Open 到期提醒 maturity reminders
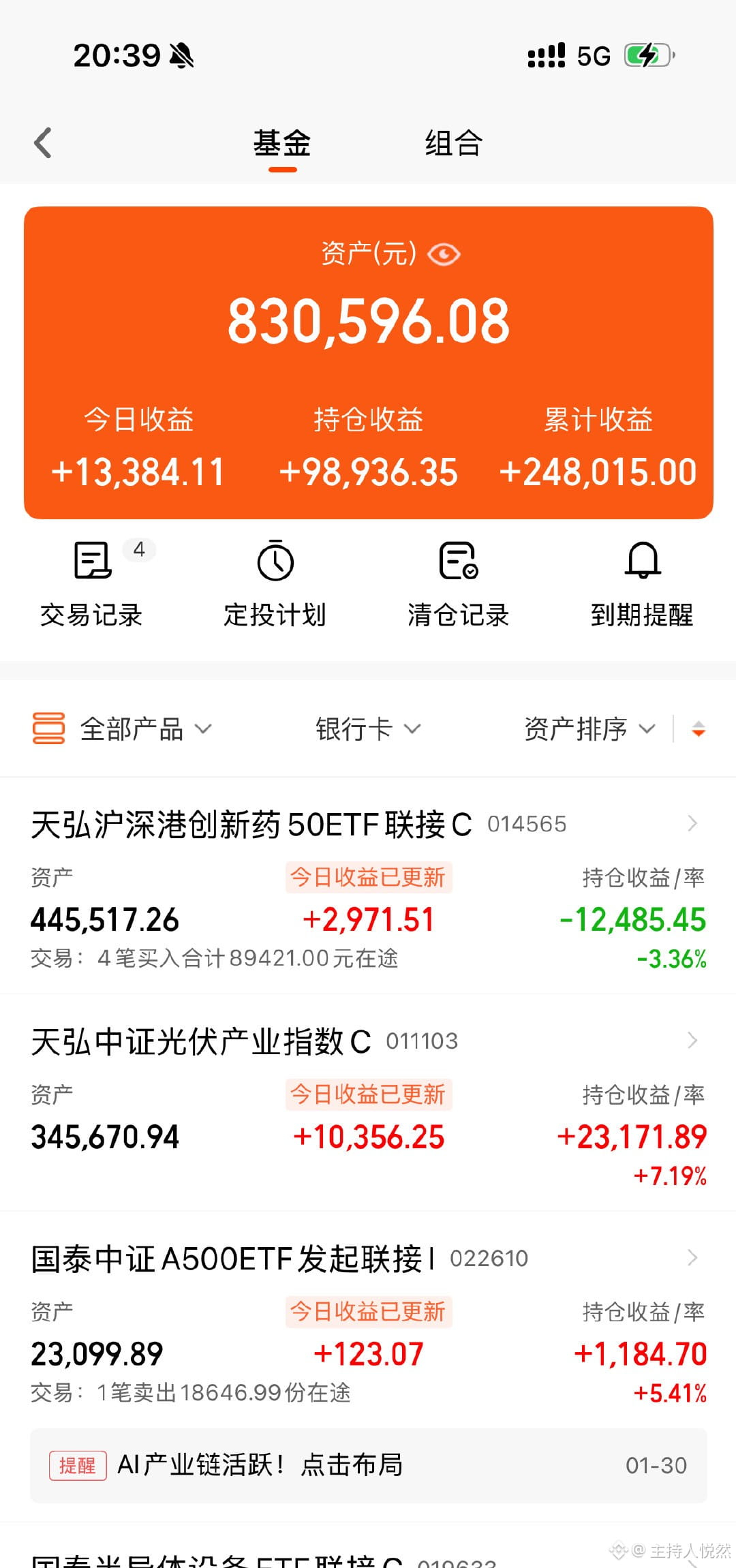 coord(642,584)
